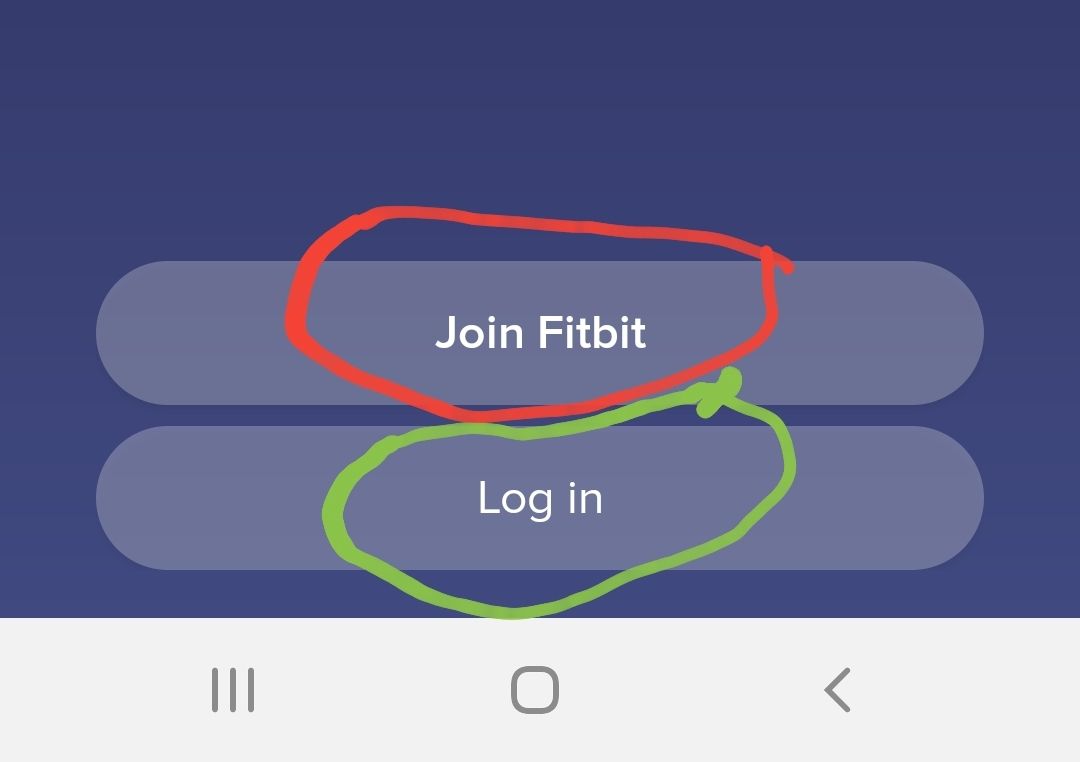Tap the Join Fitbit button

tap(540, 332)
